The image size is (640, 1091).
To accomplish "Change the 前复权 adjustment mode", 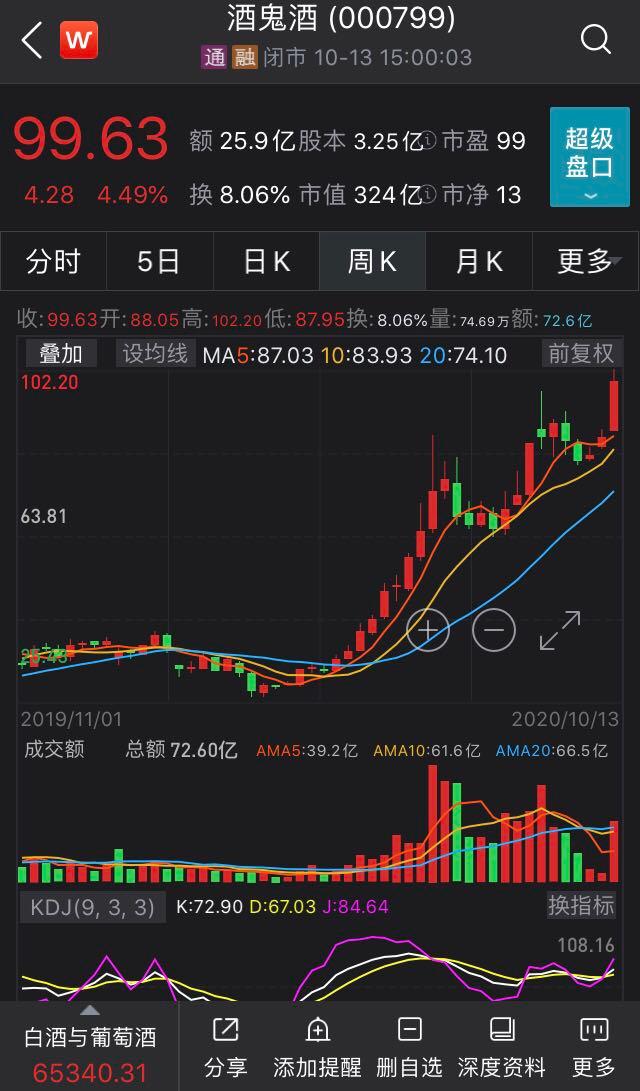I will 581,354.
